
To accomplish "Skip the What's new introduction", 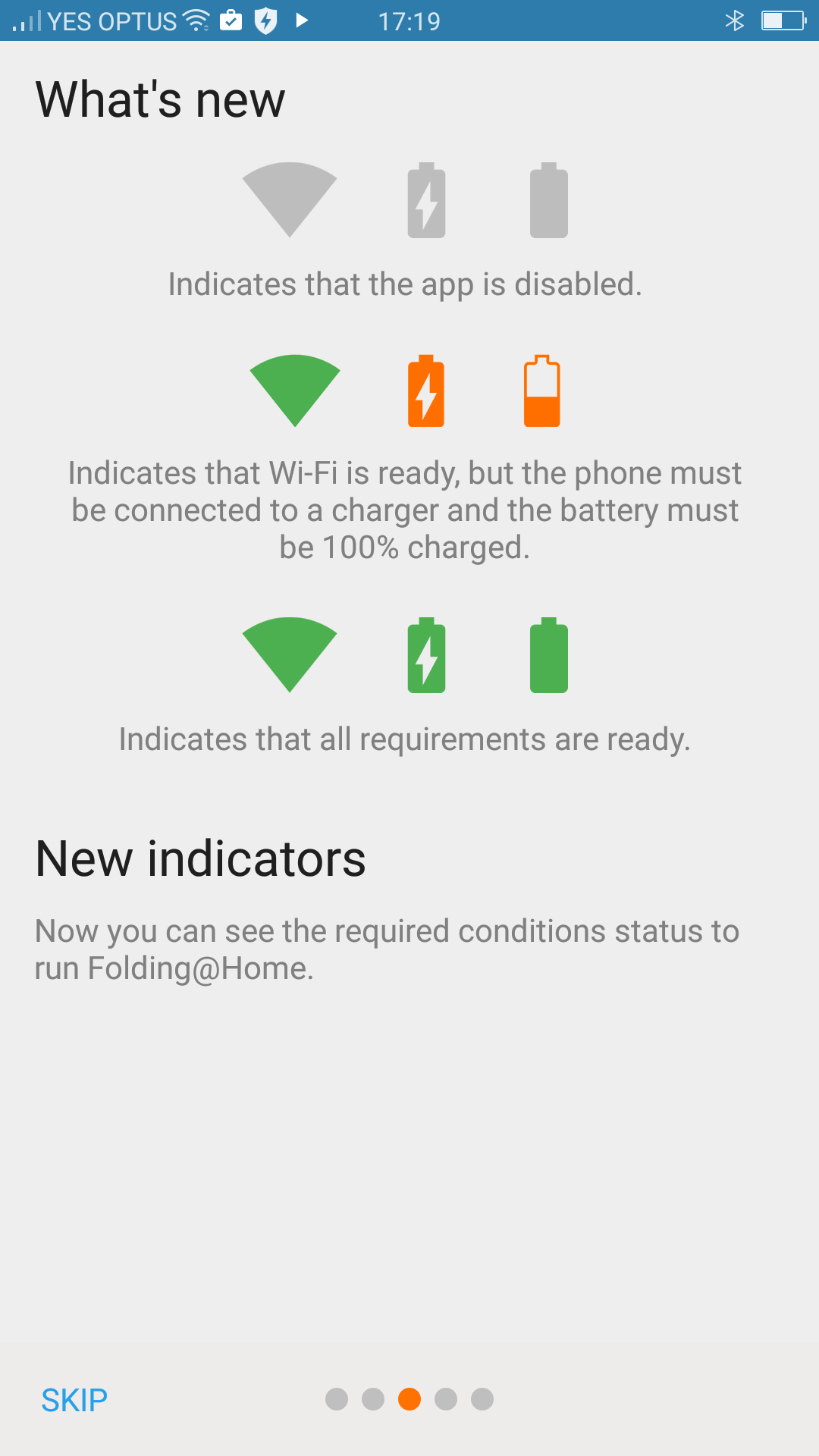I will 74,1400.
